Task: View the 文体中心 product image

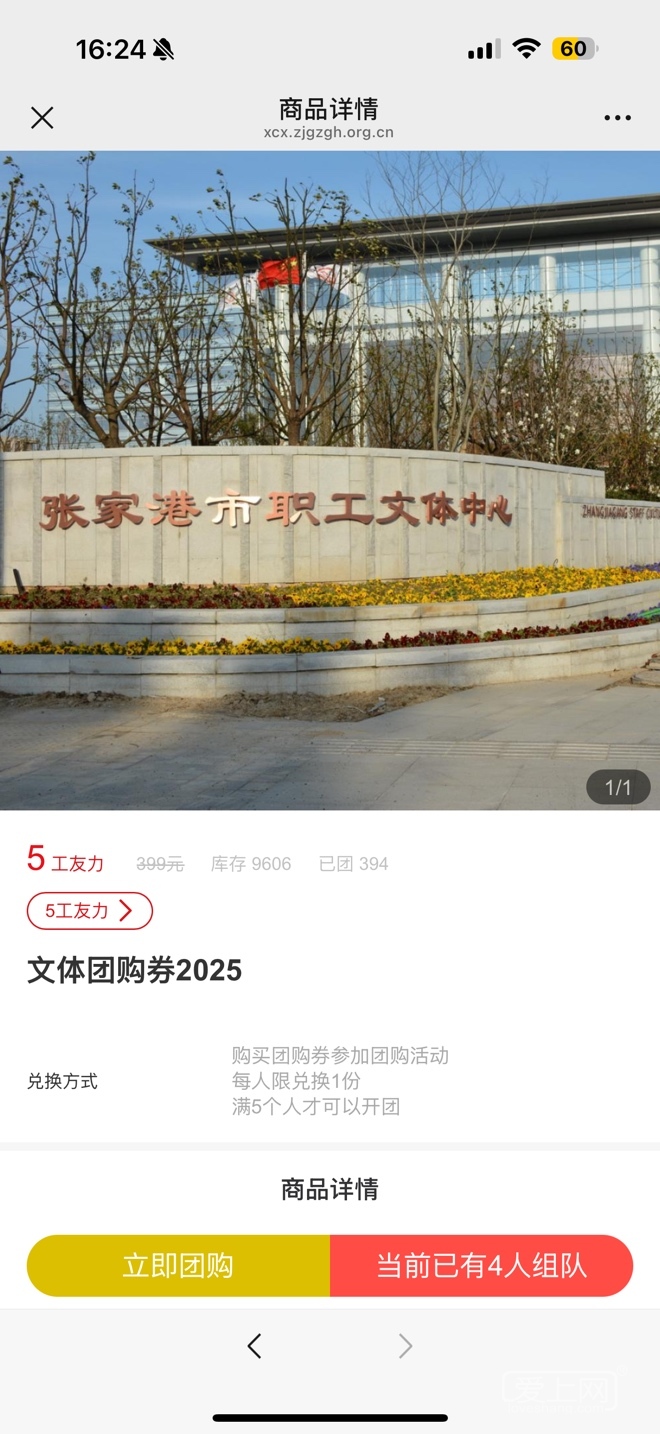Action: click(330, 480)
